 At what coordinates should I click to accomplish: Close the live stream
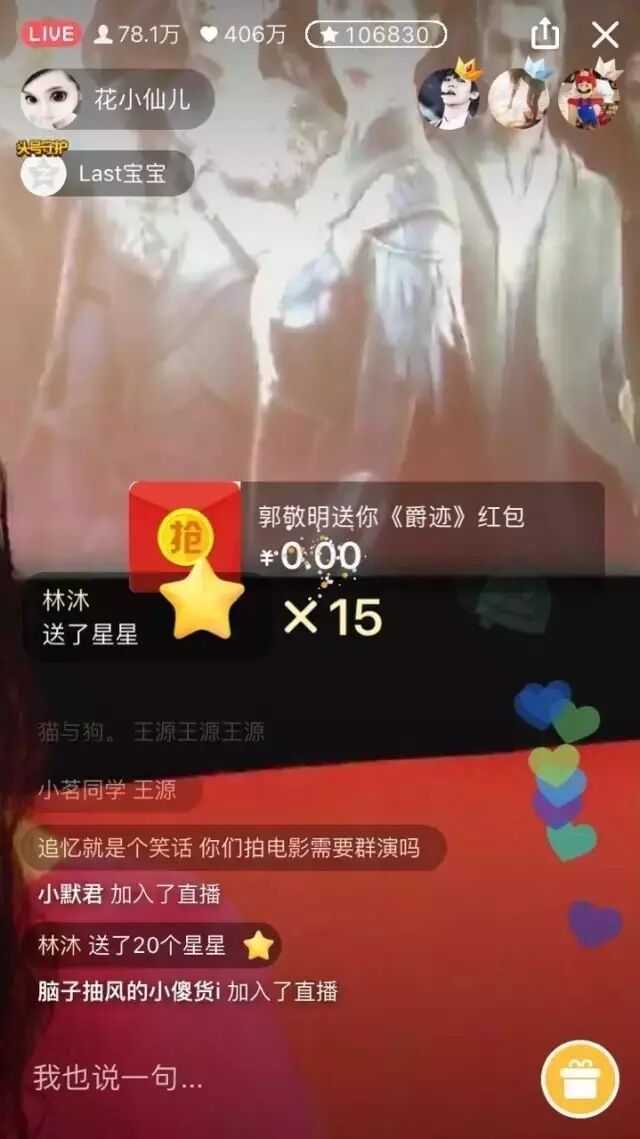[x=605, y=35]
